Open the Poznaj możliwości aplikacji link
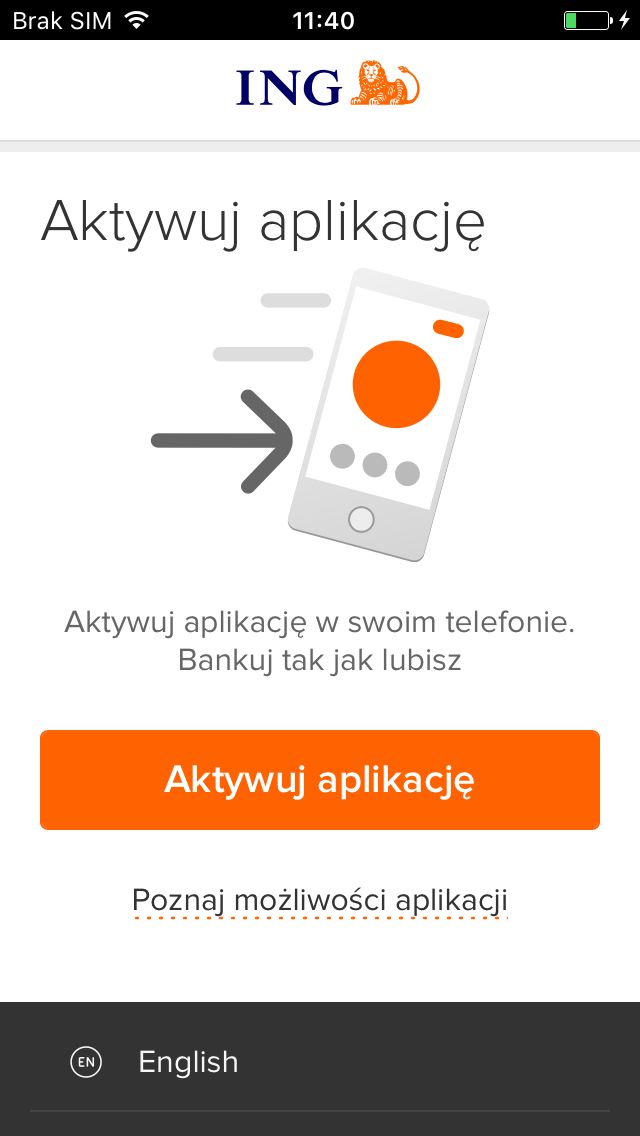This screenshot has width=640, height=1136. pyautogui.click(x=320, y=900)
